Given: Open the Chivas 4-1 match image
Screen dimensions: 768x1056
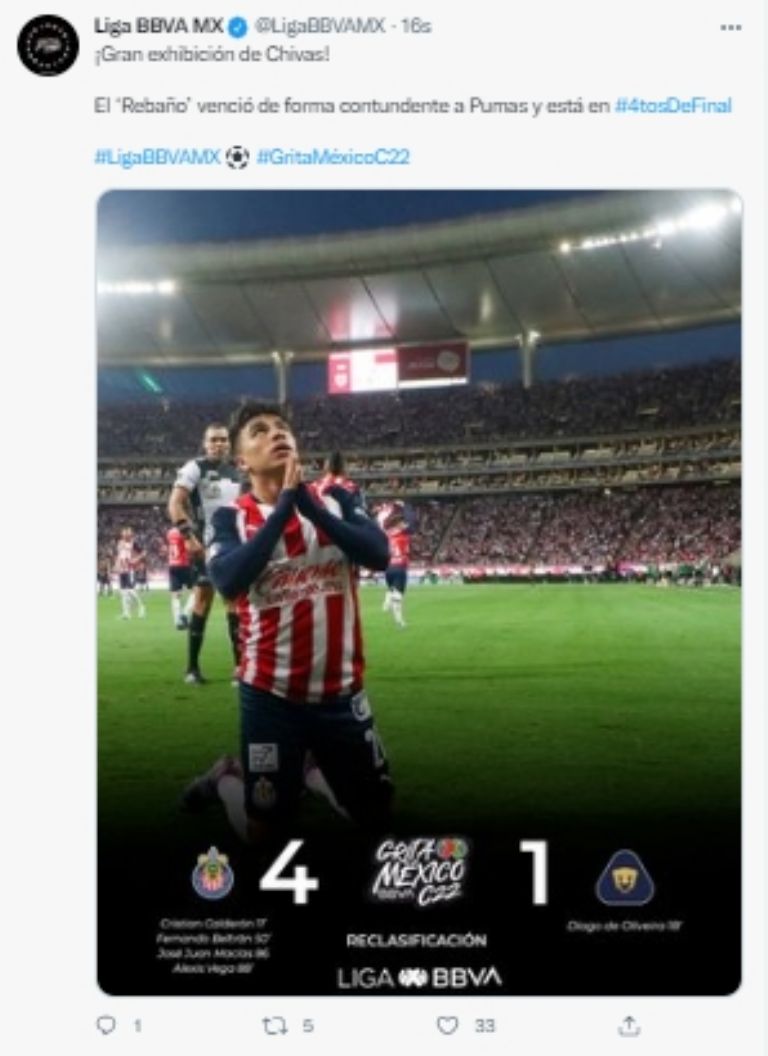Looking at the screenshot, I should pos(419,590).
